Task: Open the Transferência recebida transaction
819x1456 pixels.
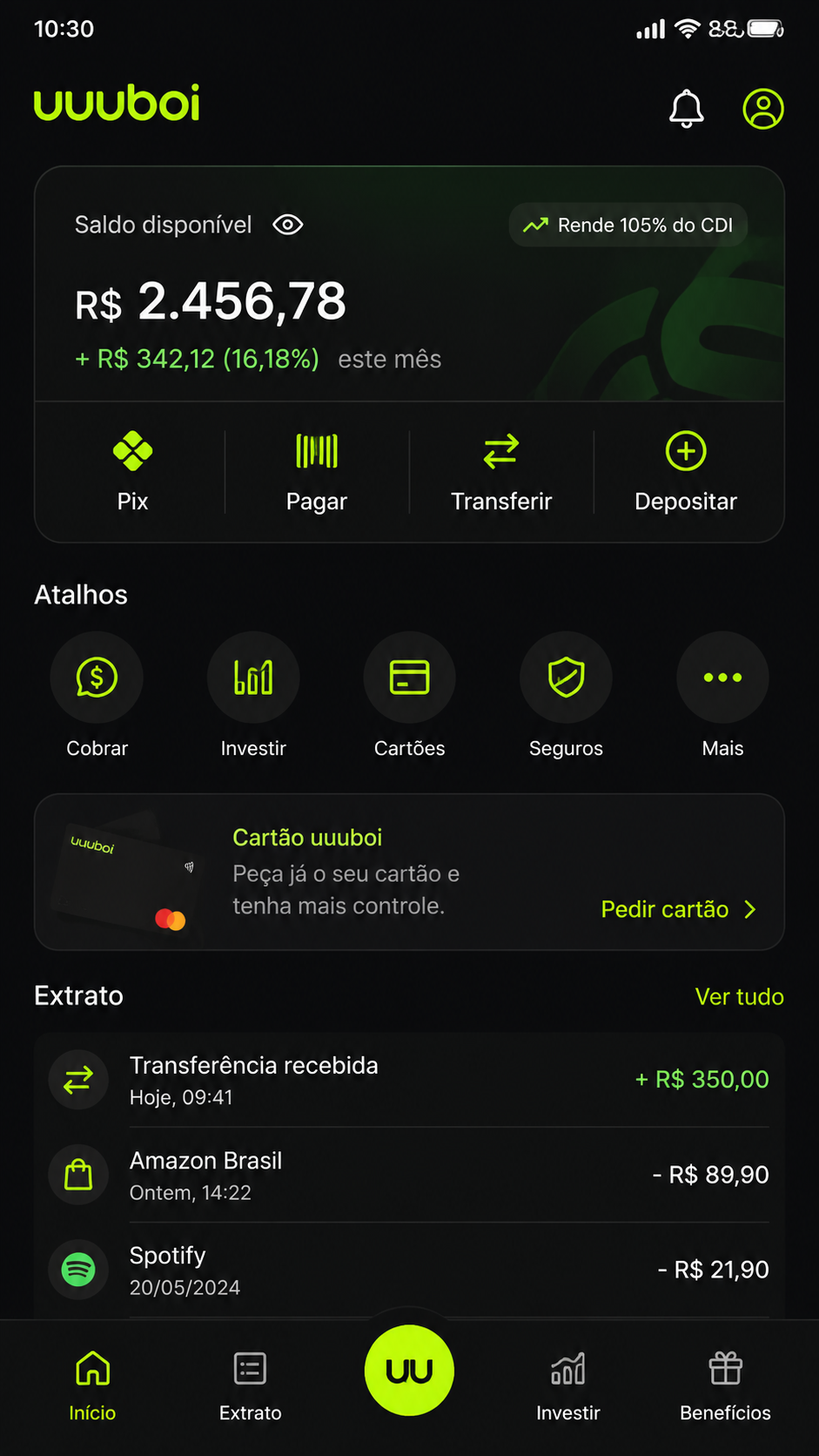Action: click(409, 1080)
